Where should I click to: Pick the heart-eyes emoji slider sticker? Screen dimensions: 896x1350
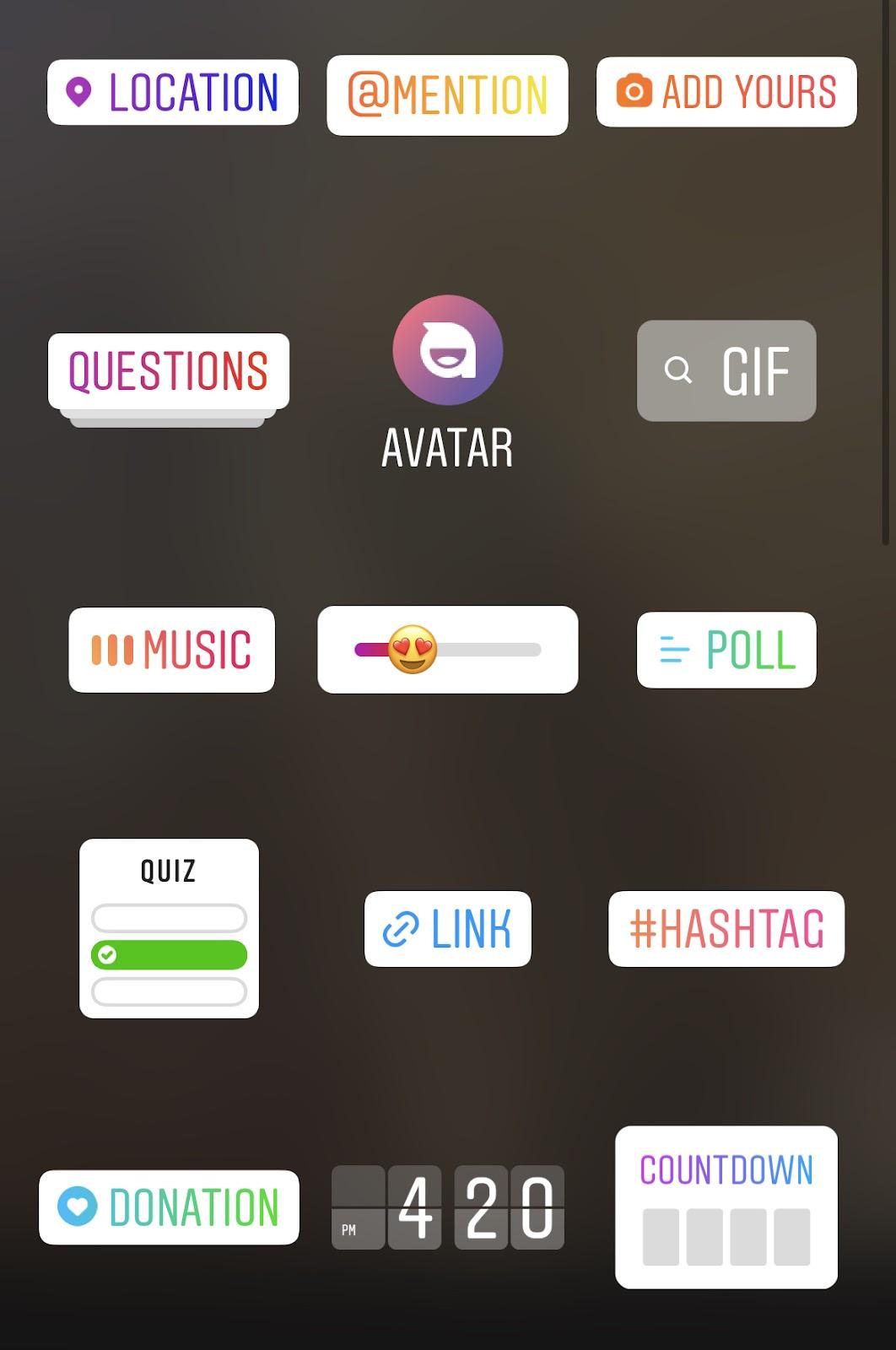click(447, 650)
